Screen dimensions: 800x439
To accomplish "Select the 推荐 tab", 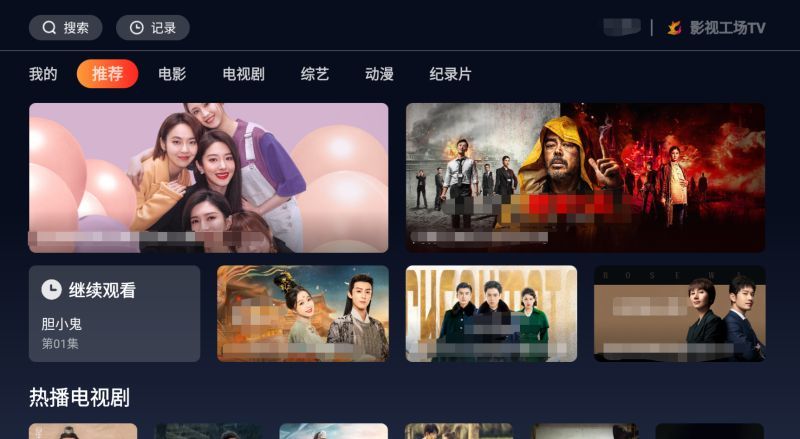I will coord(107,74).
